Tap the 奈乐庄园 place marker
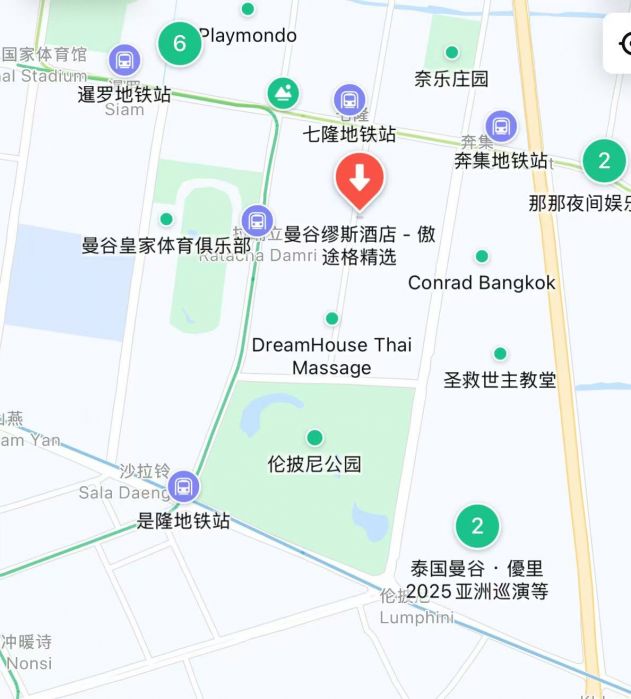Viewport: 631px width, 699px height. [x=452, y=52]
